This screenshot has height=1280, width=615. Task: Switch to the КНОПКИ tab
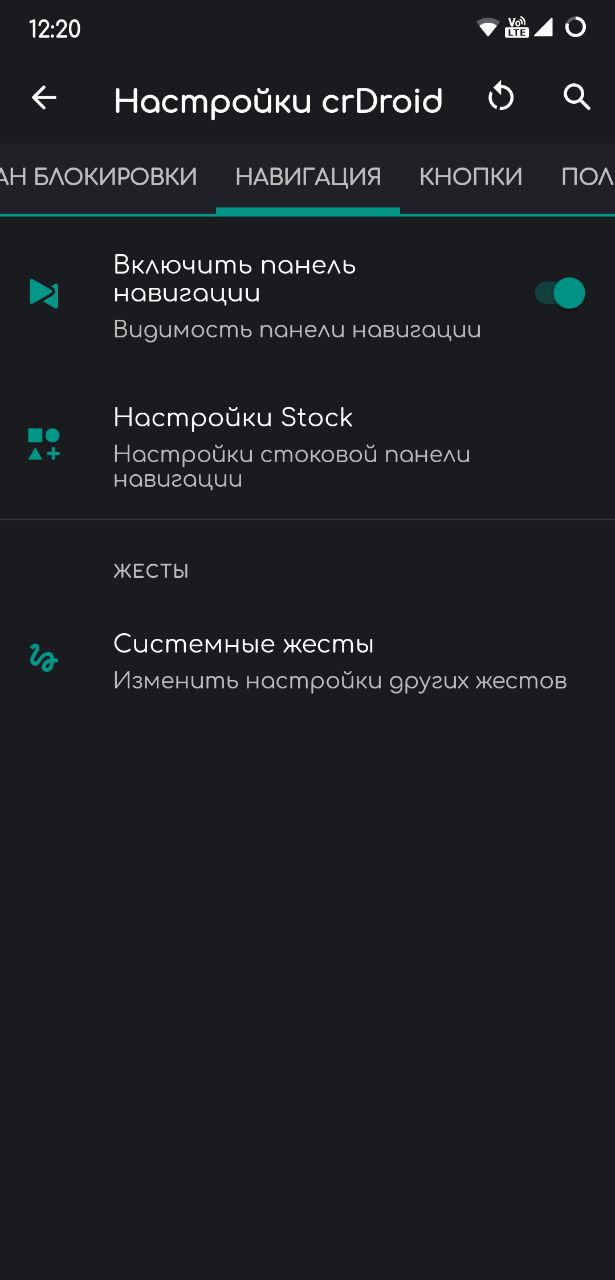471,177
